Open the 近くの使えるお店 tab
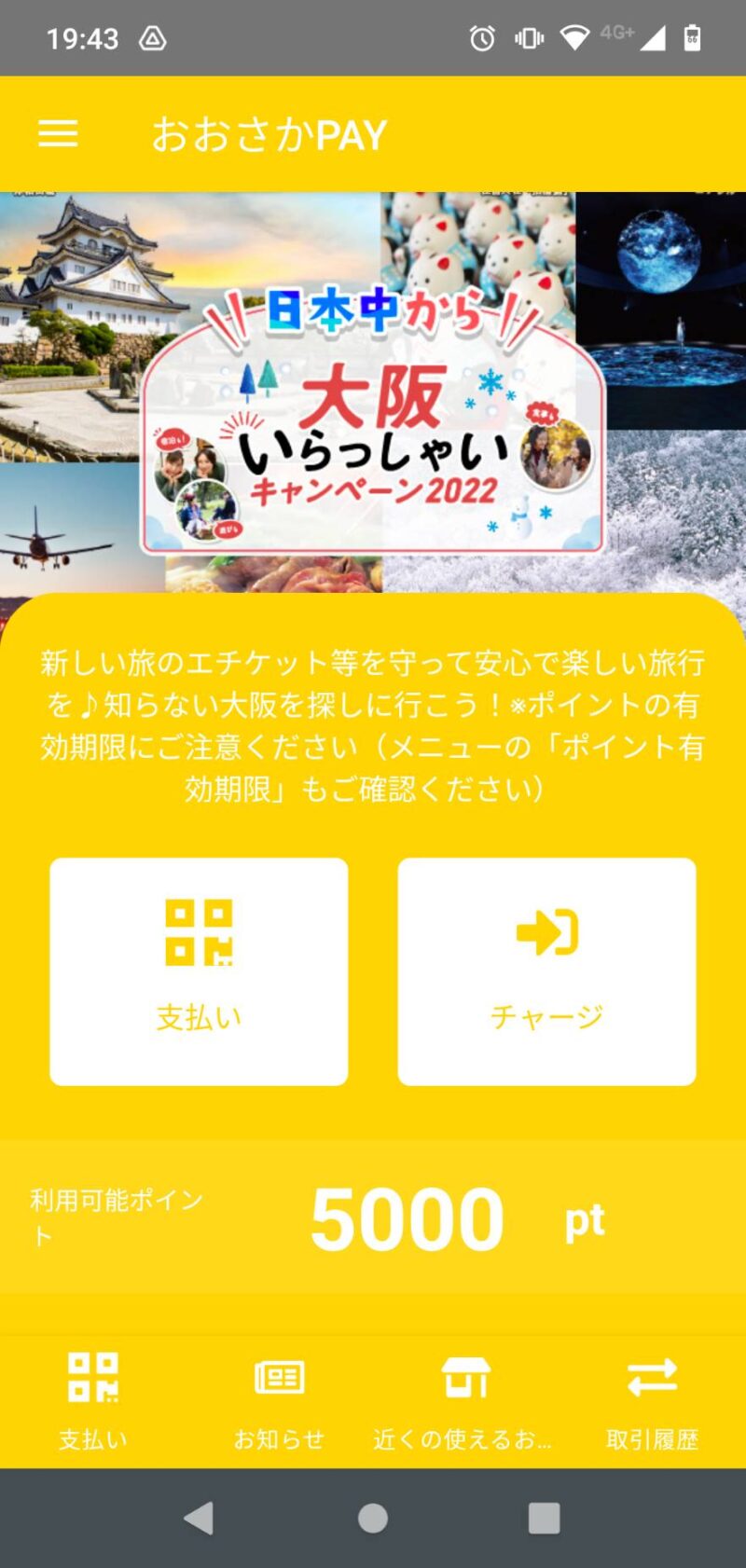Screen dimensions: 746x1568 464,1400
